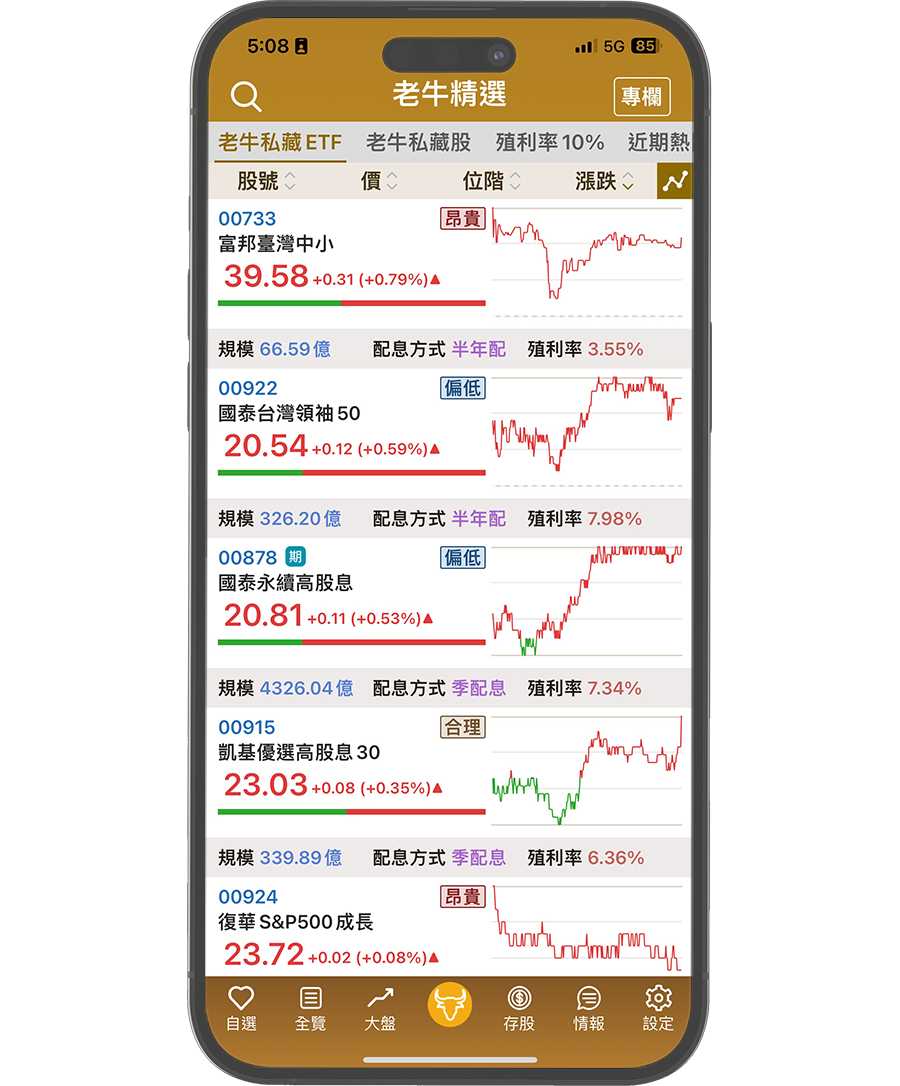Open the 大盤 tab
The height and width of the screenshot is (1086, 900).
pos(380,1008)
